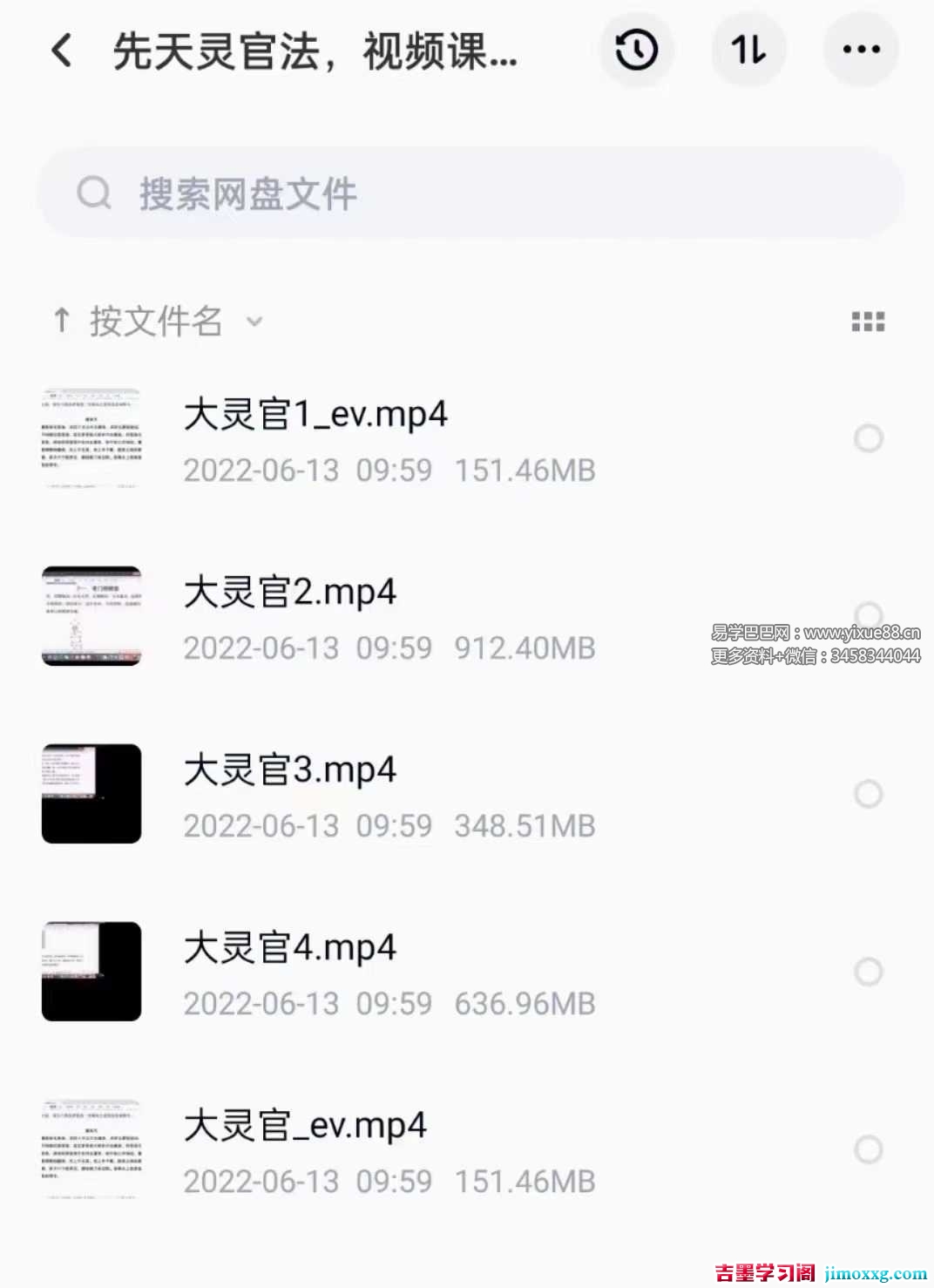Select the circle beside 大灵官4.mp4
The image size is (934, 1288).
pos(869,971)
